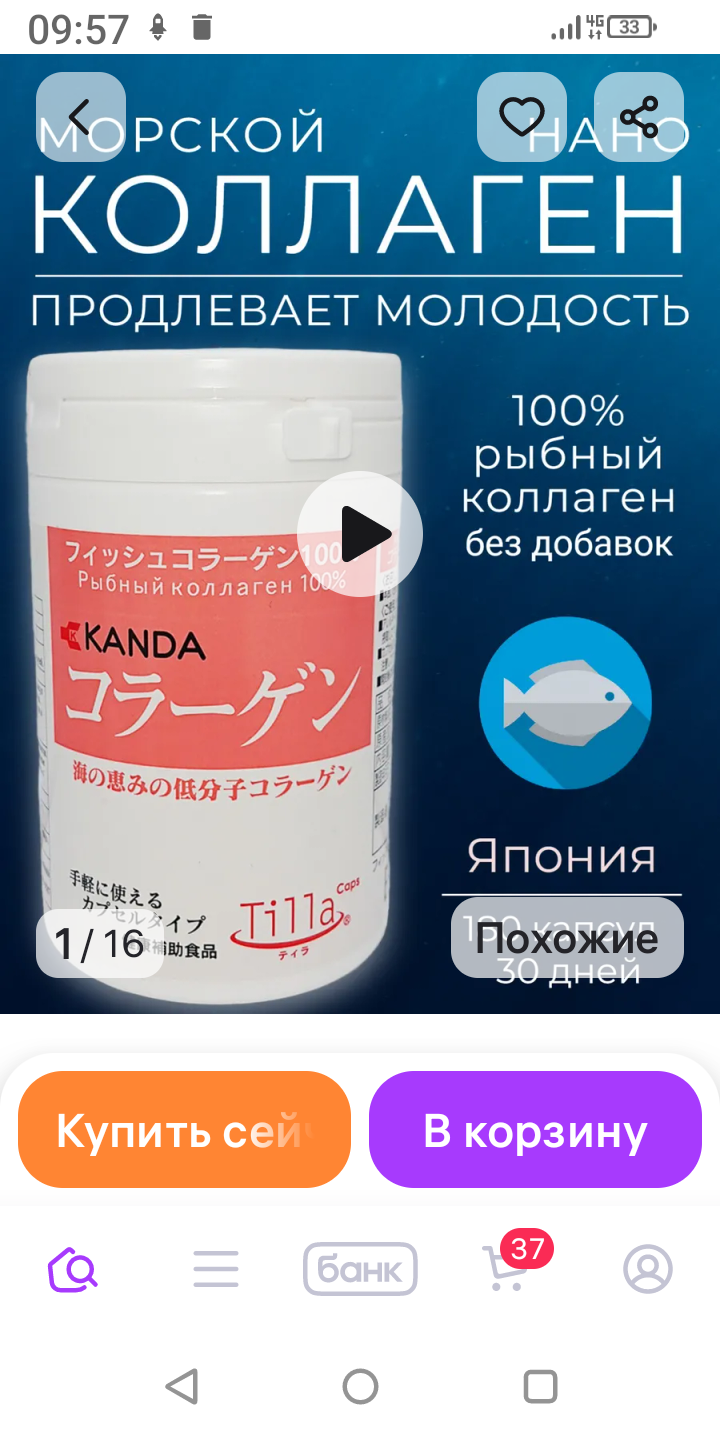The image size is (720, 1440).
Task: Play the product video
Action: click(360, 534)
